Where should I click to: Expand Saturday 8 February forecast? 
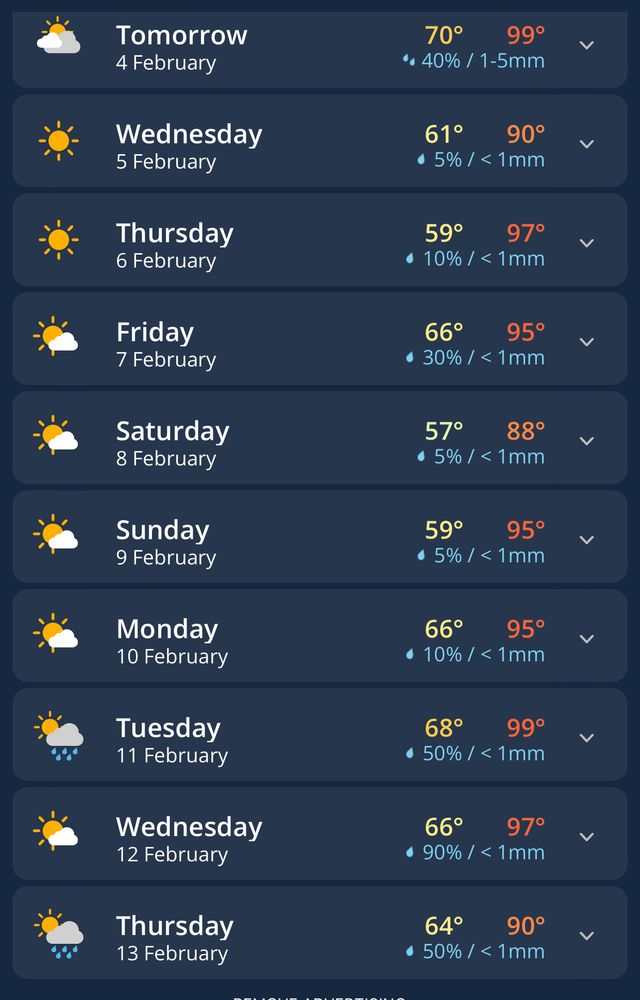pos(586,441)
